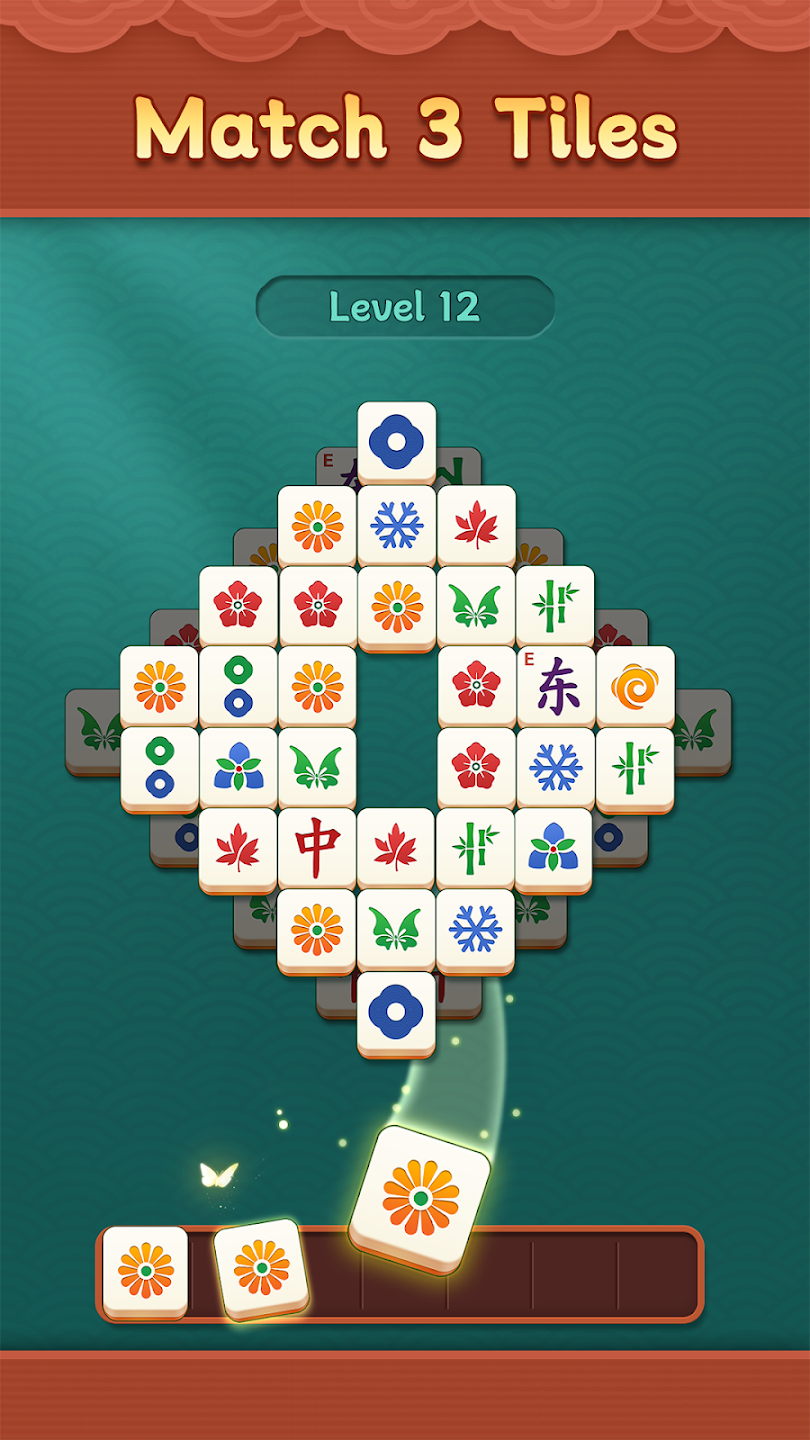Select the orange swirl tile on the far right
Viewport: 810px width, 1440px height.
click(x=637, y=687)
